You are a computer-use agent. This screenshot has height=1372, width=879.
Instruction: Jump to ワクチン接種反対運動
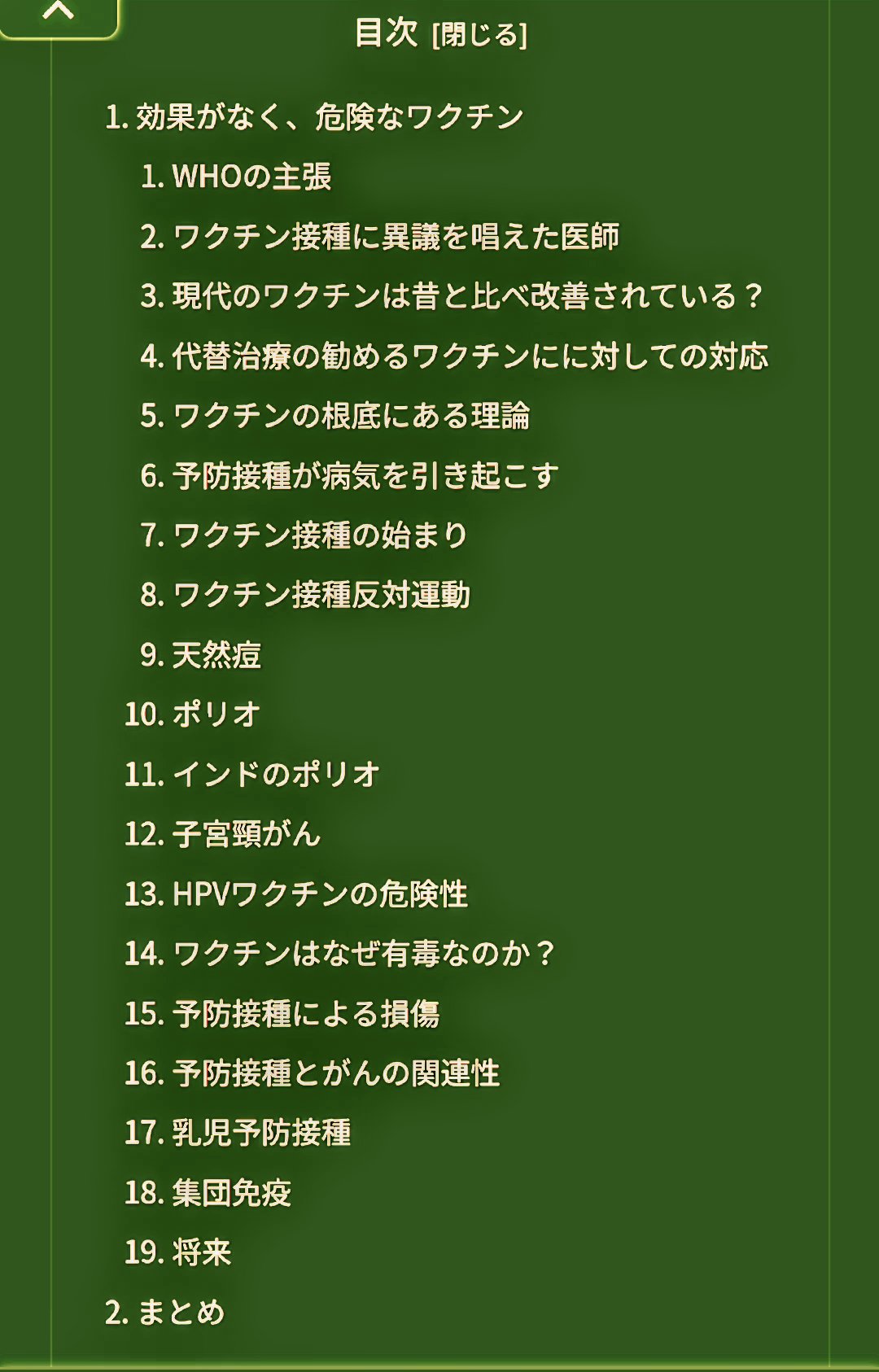pos(321,595)
